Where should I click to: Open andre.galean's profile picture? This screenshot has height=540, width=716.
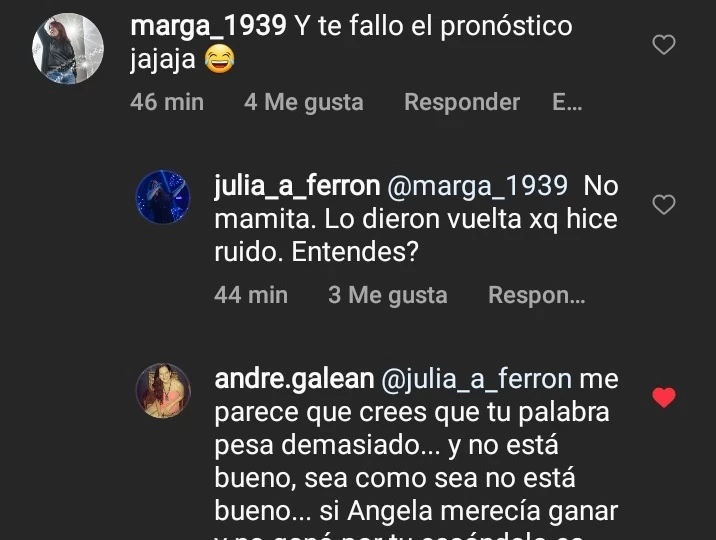(x=162, y=390)
